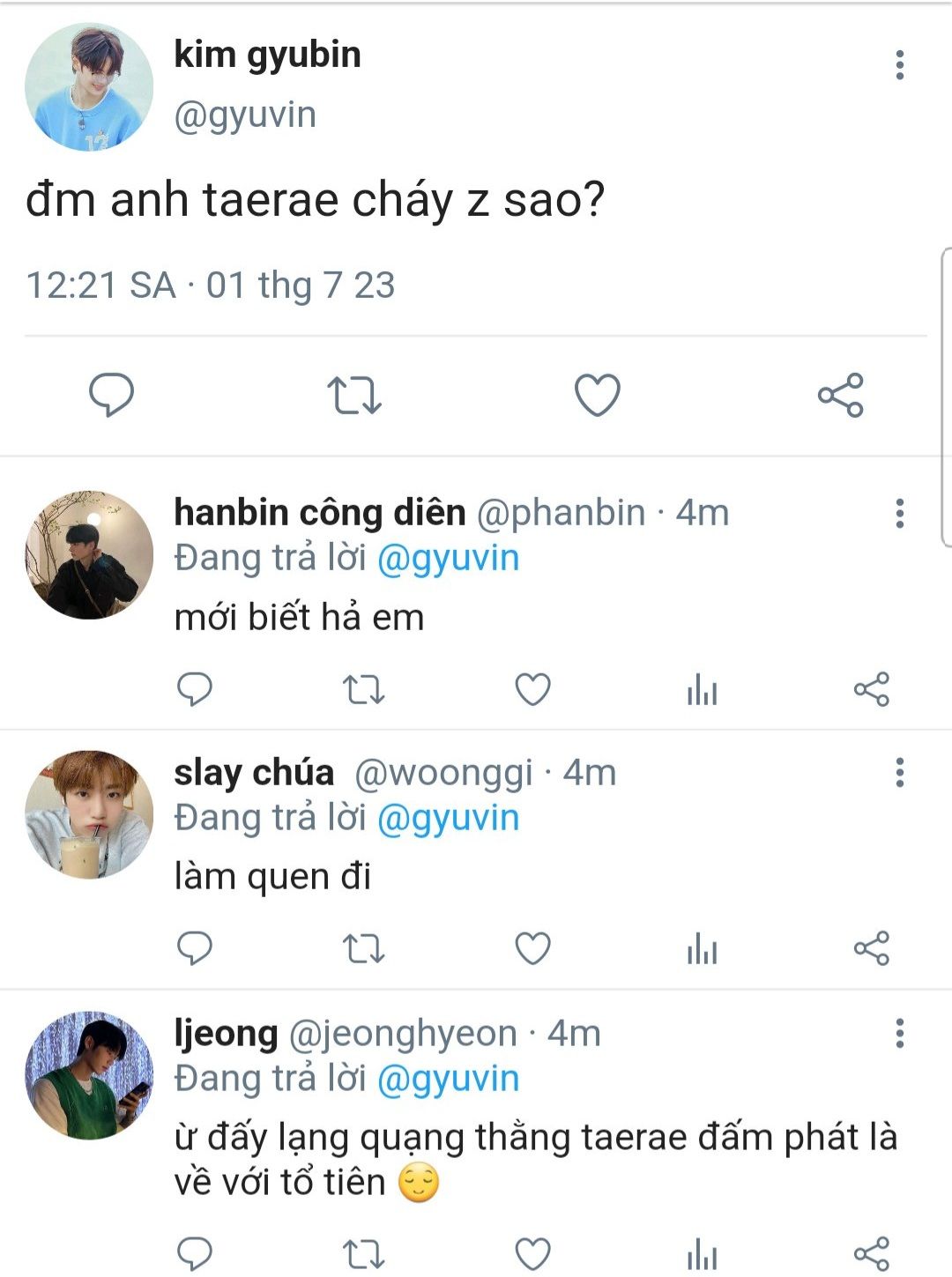The image size is (952, 1277).
Task: Retweet the reply by @phanbin
Action: [x=363, y=689]
